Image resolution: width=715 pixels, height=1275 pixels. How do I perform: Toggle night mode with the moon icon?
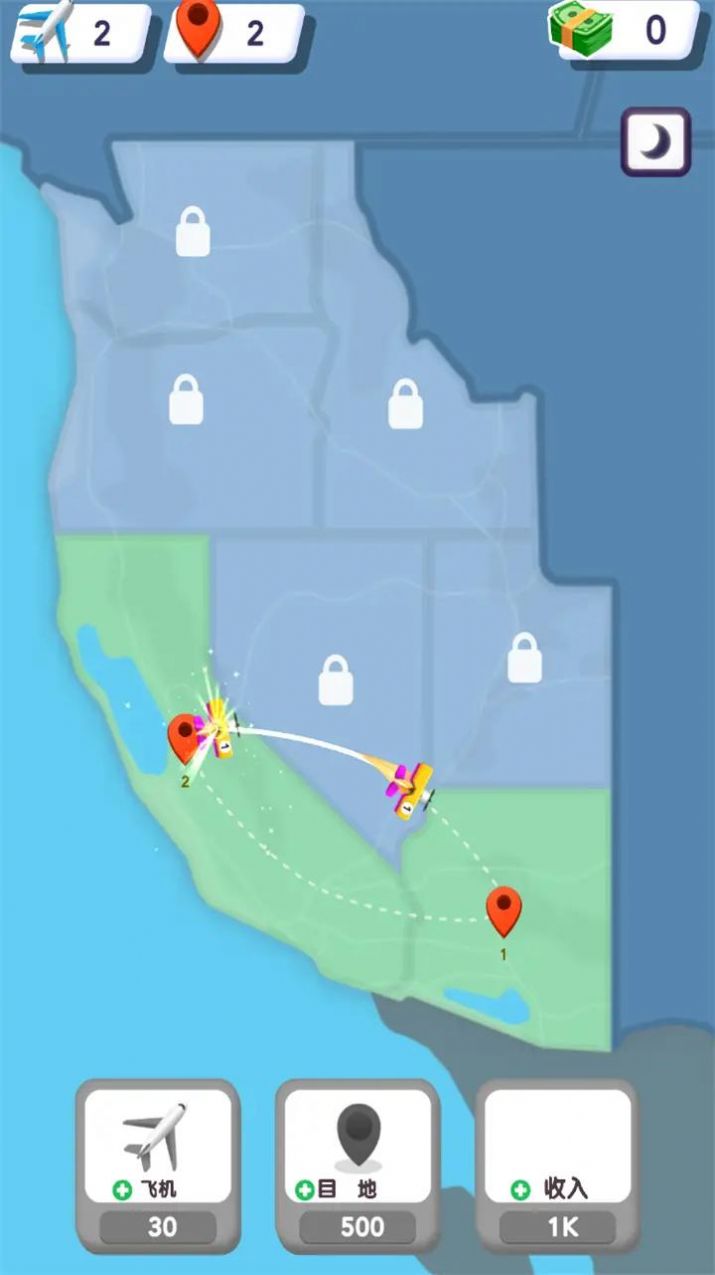click(x=656, y=142)
